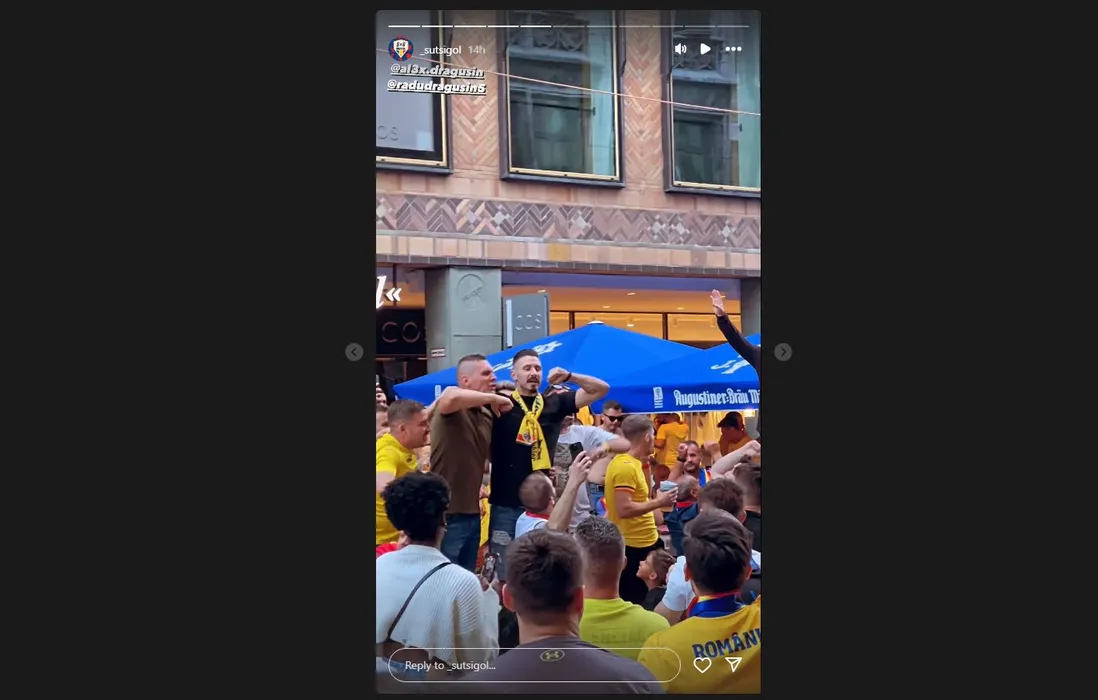Go to the previous story
This screenshot has height=700, width=1098.
tap(354, 352)
